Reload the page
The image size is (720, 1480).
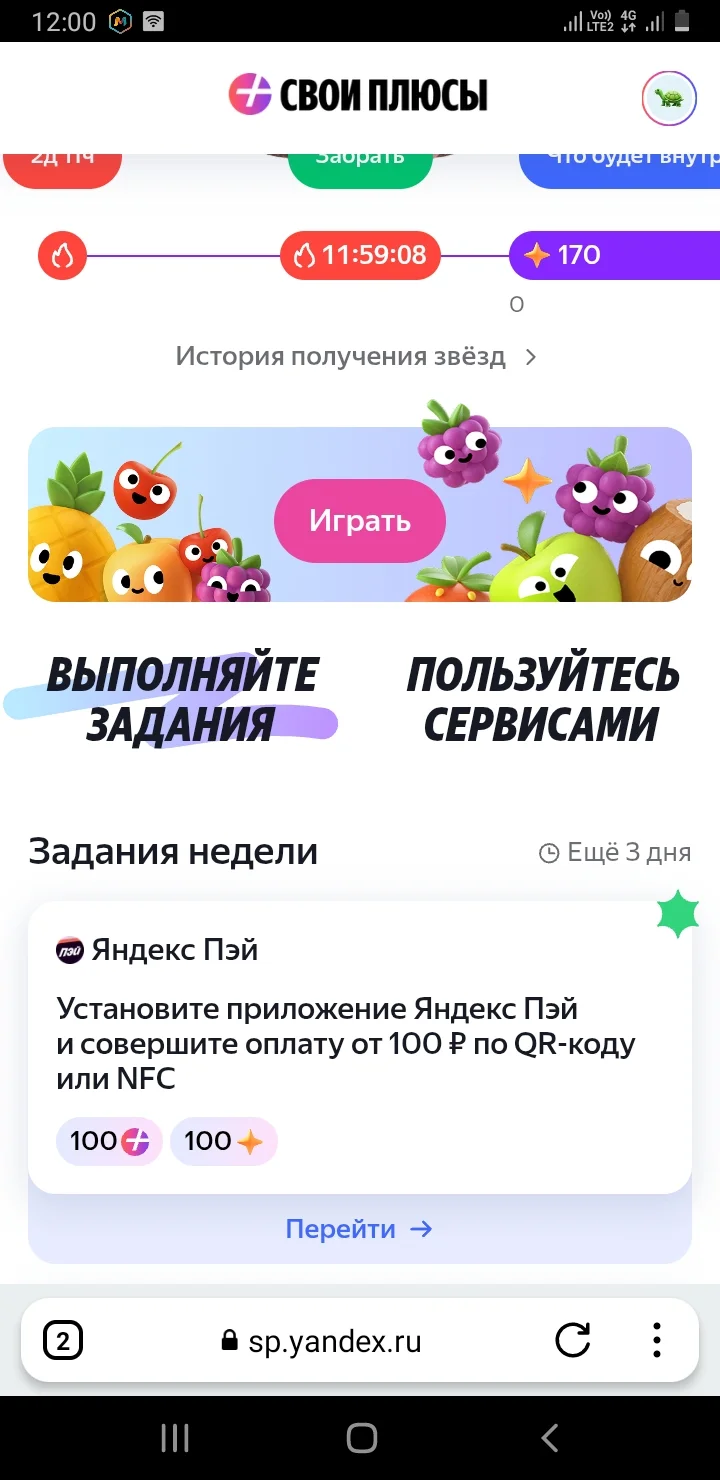(572, 1341)
